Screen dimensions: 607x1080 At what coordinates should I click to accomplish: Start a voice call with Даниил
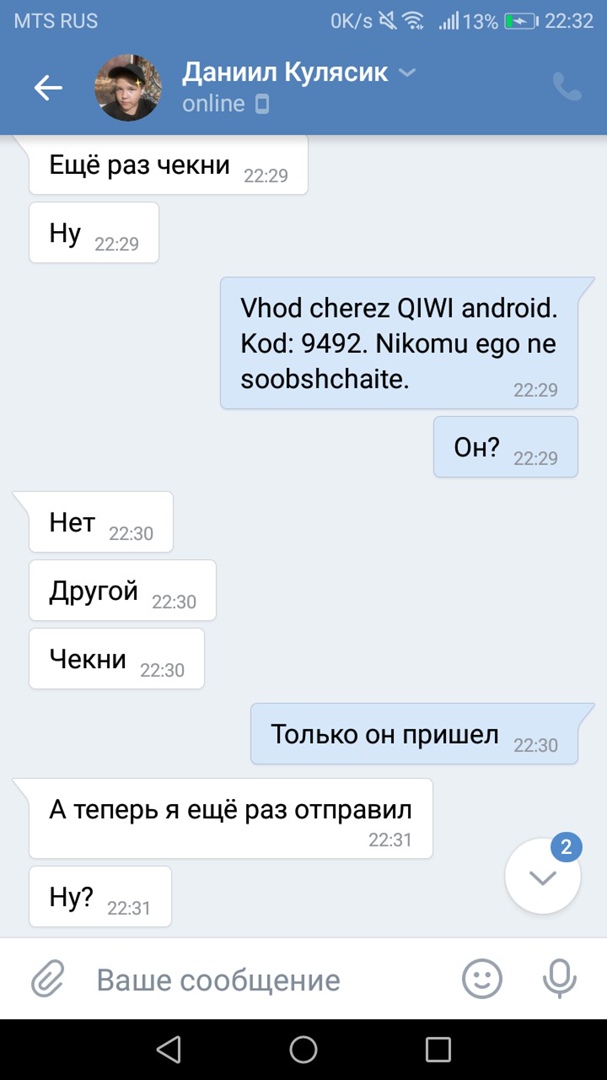(x=567, y=88)
